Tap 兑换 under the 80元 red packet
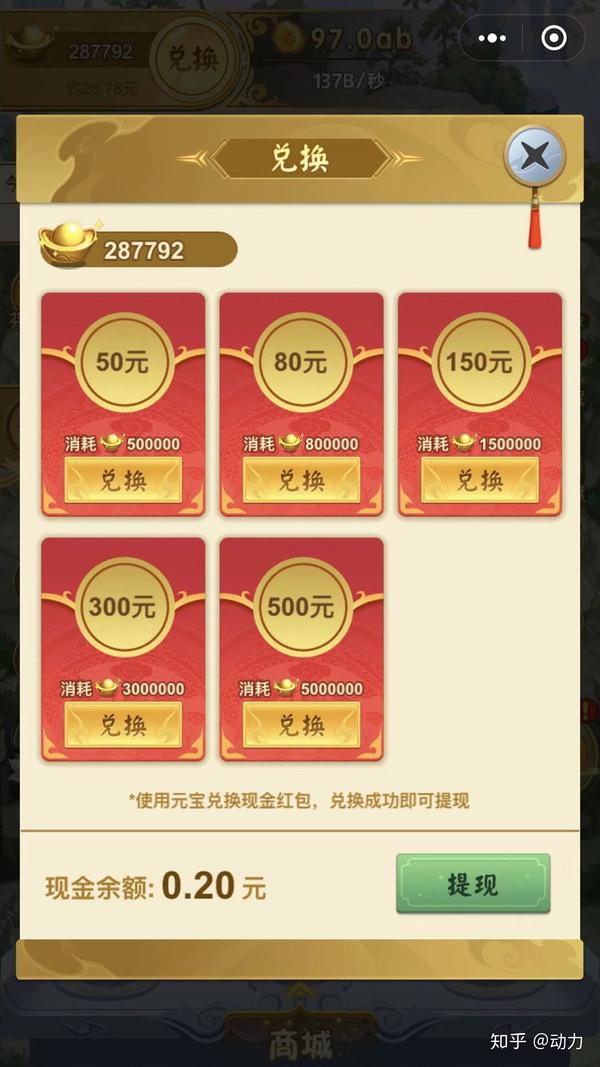The height and width of the screenshot is (1067, 600). (x=301, y=481)
